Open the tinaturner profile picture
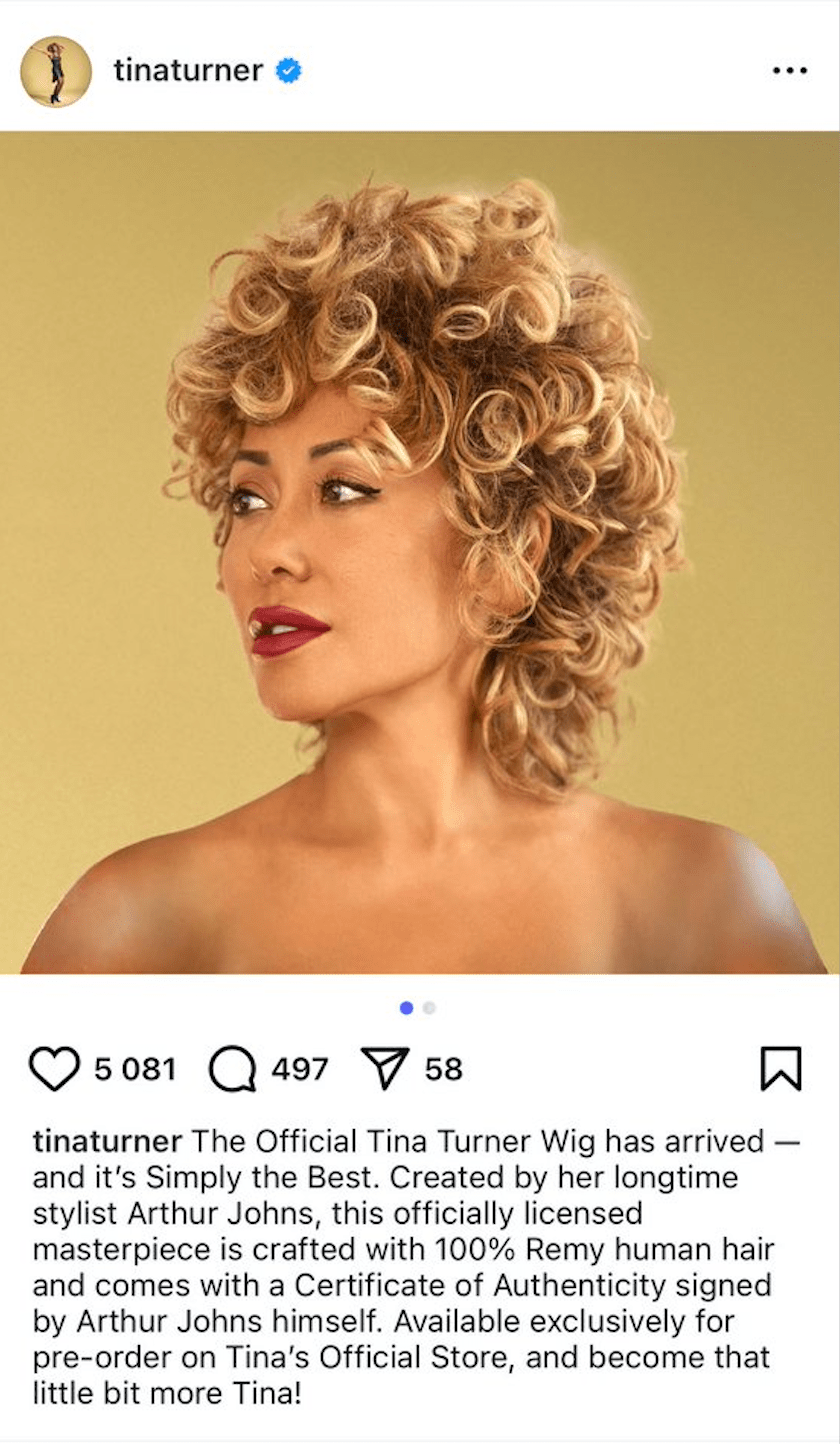 point(56,71)
